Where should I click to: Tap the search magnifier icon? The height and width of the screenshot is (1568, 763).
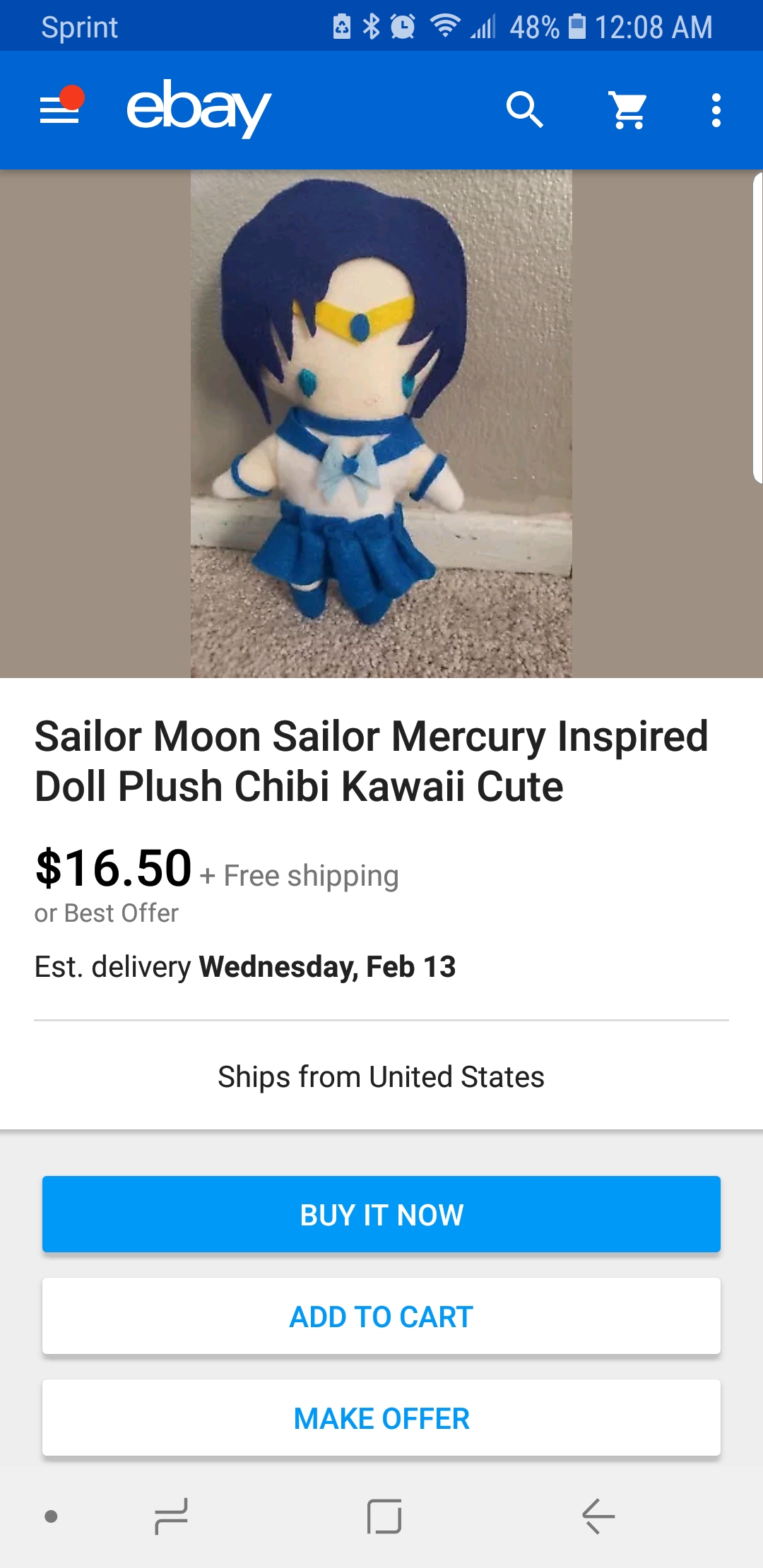tap(525, 110)
